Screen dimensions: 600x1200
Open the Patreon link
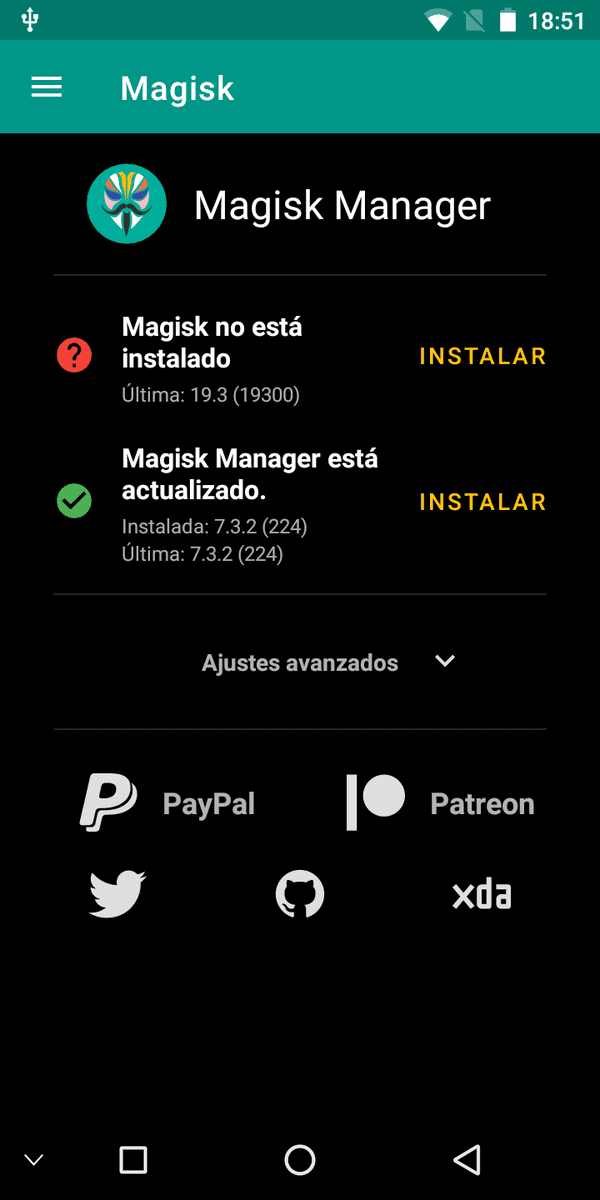tap(439, 802)
